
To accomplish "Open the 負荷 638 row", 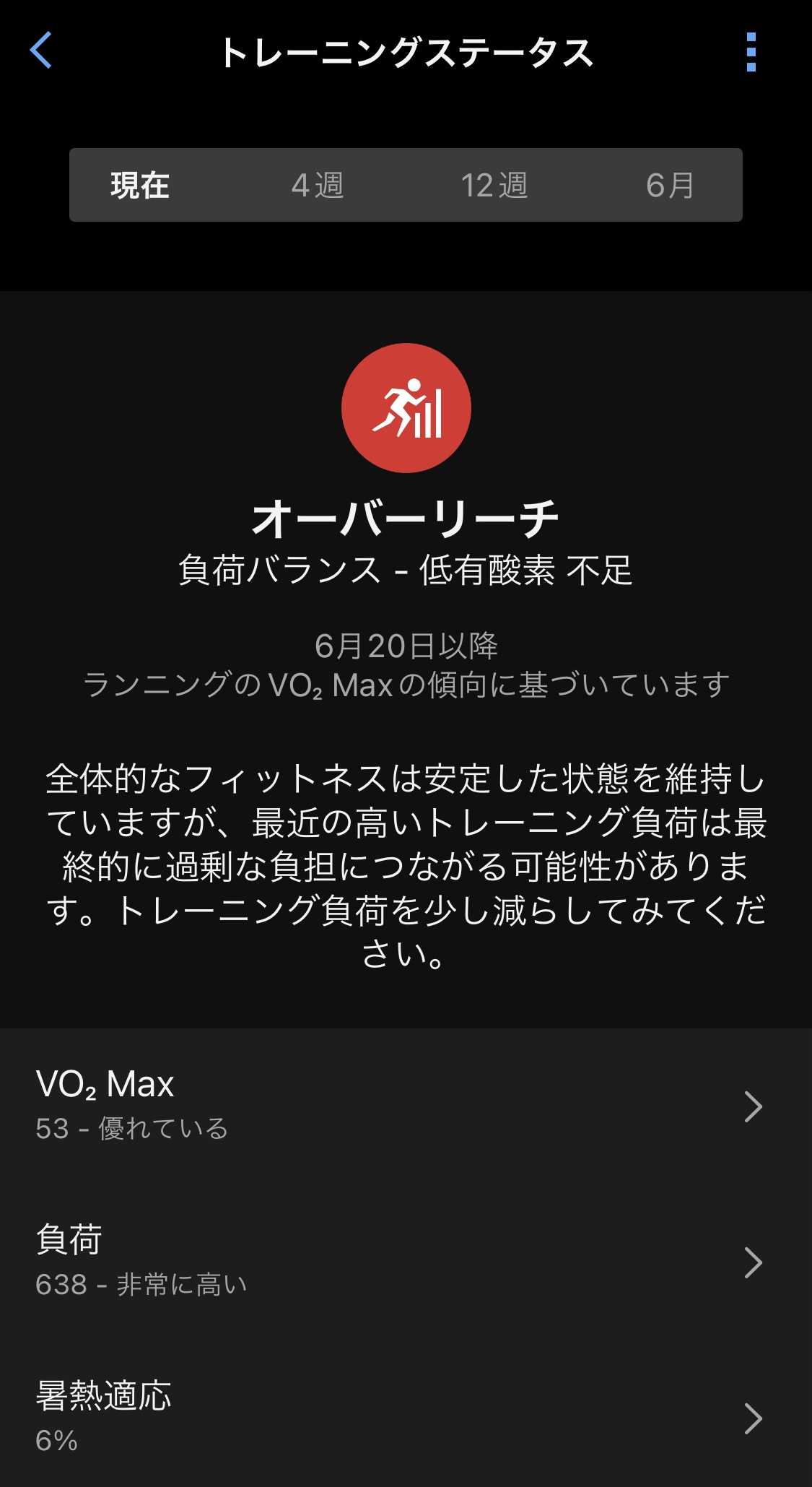I will tap(406, 1261).
